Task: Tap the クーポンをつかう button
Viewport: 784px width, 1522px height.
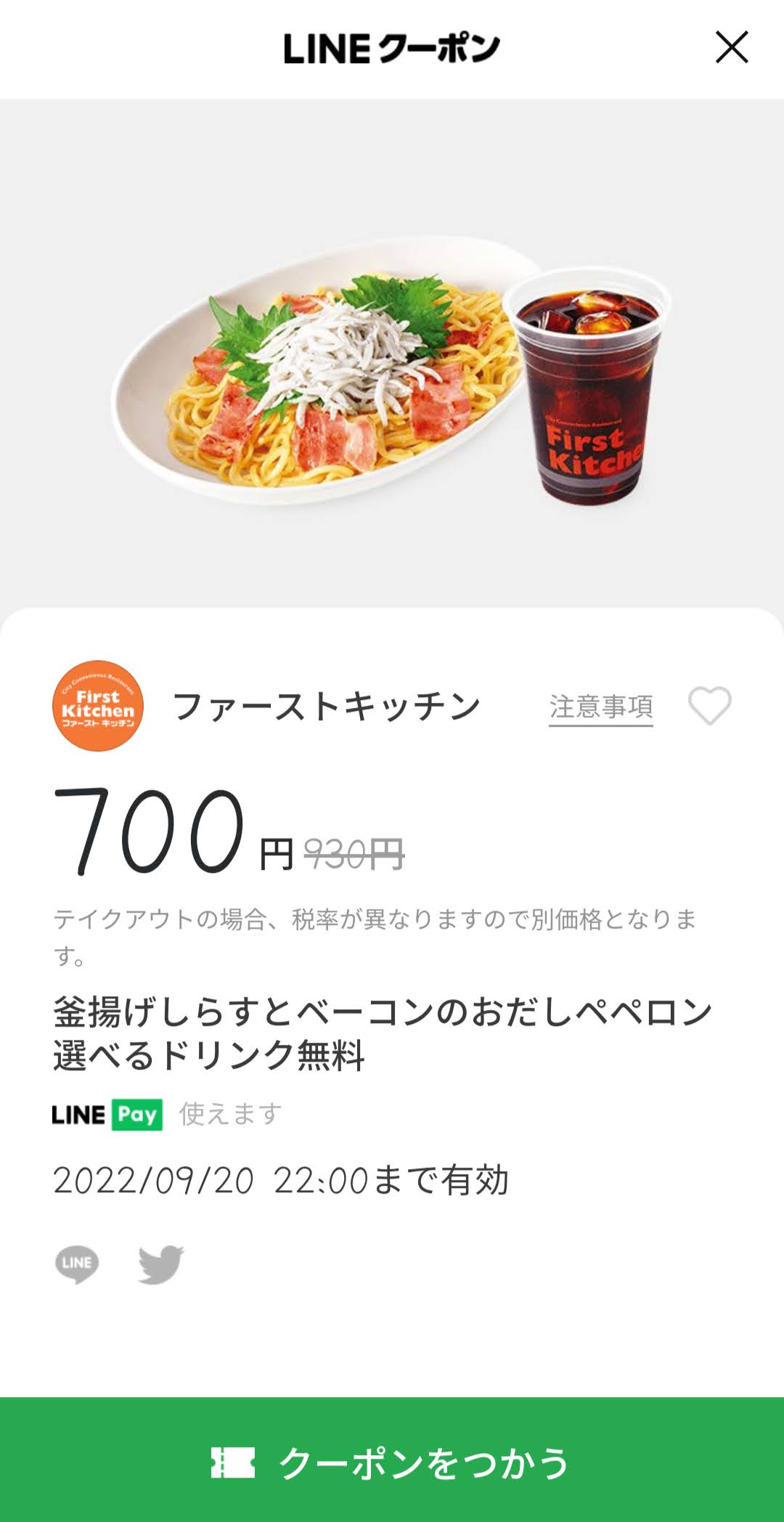Action: 392,1460
